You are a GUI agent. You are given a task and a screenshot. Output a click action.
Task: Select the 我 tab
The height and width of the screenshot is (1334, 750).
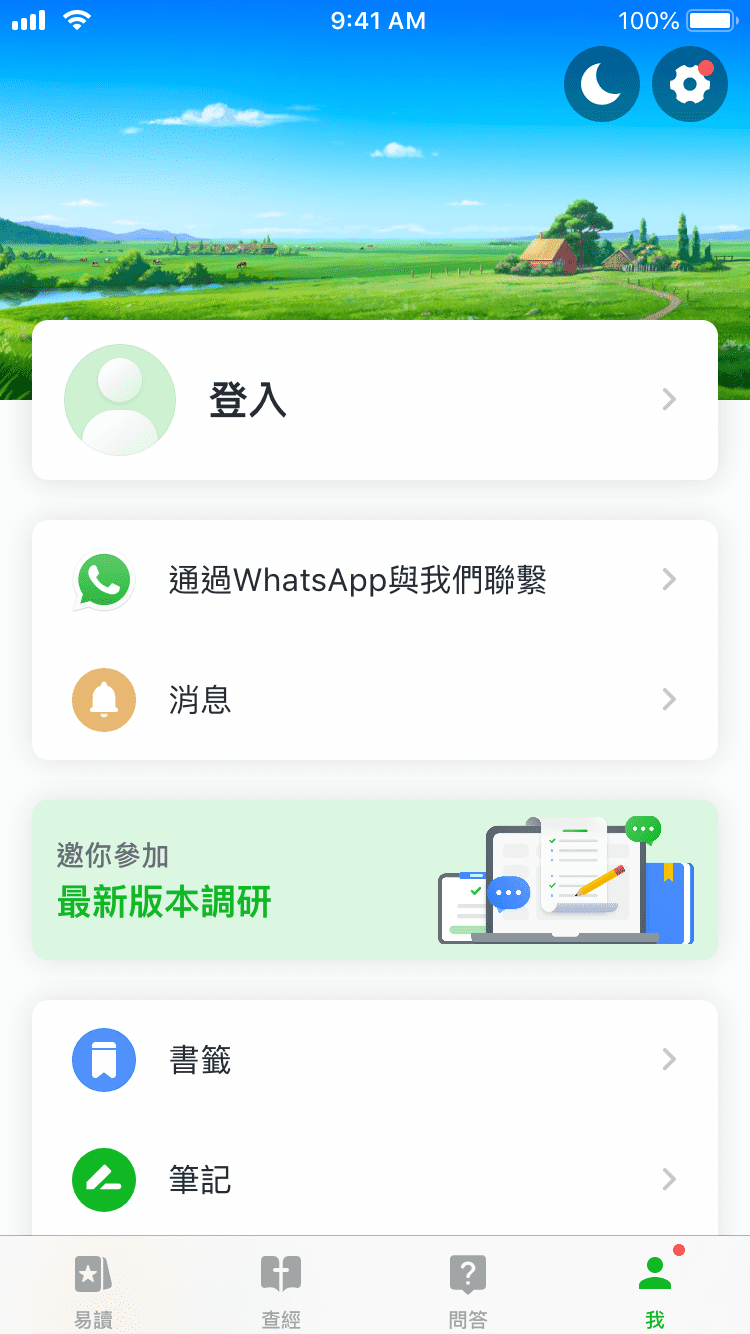click(655, 1290)
